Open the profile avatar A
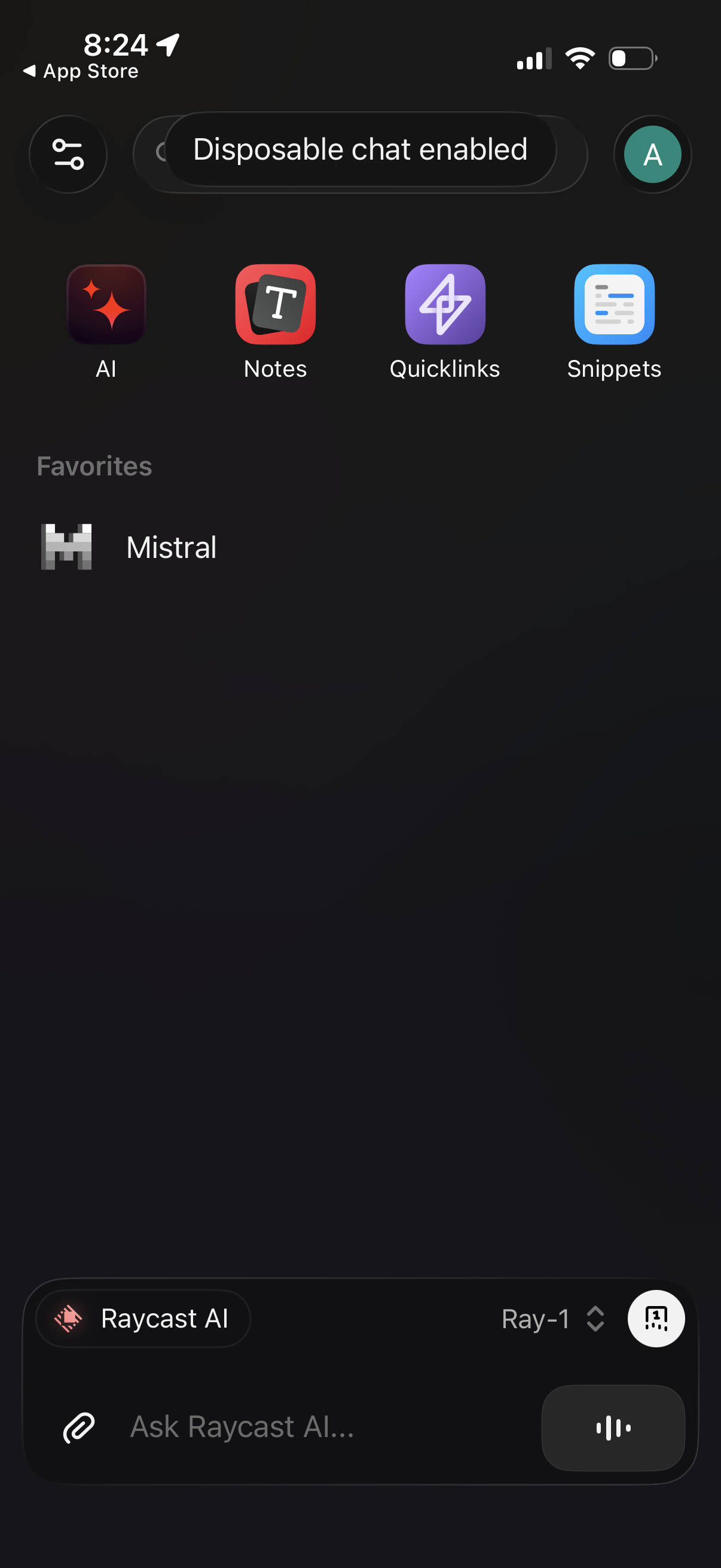This screenshot has height=1568, width=721. pyautogui.click(x=652, y=154)
